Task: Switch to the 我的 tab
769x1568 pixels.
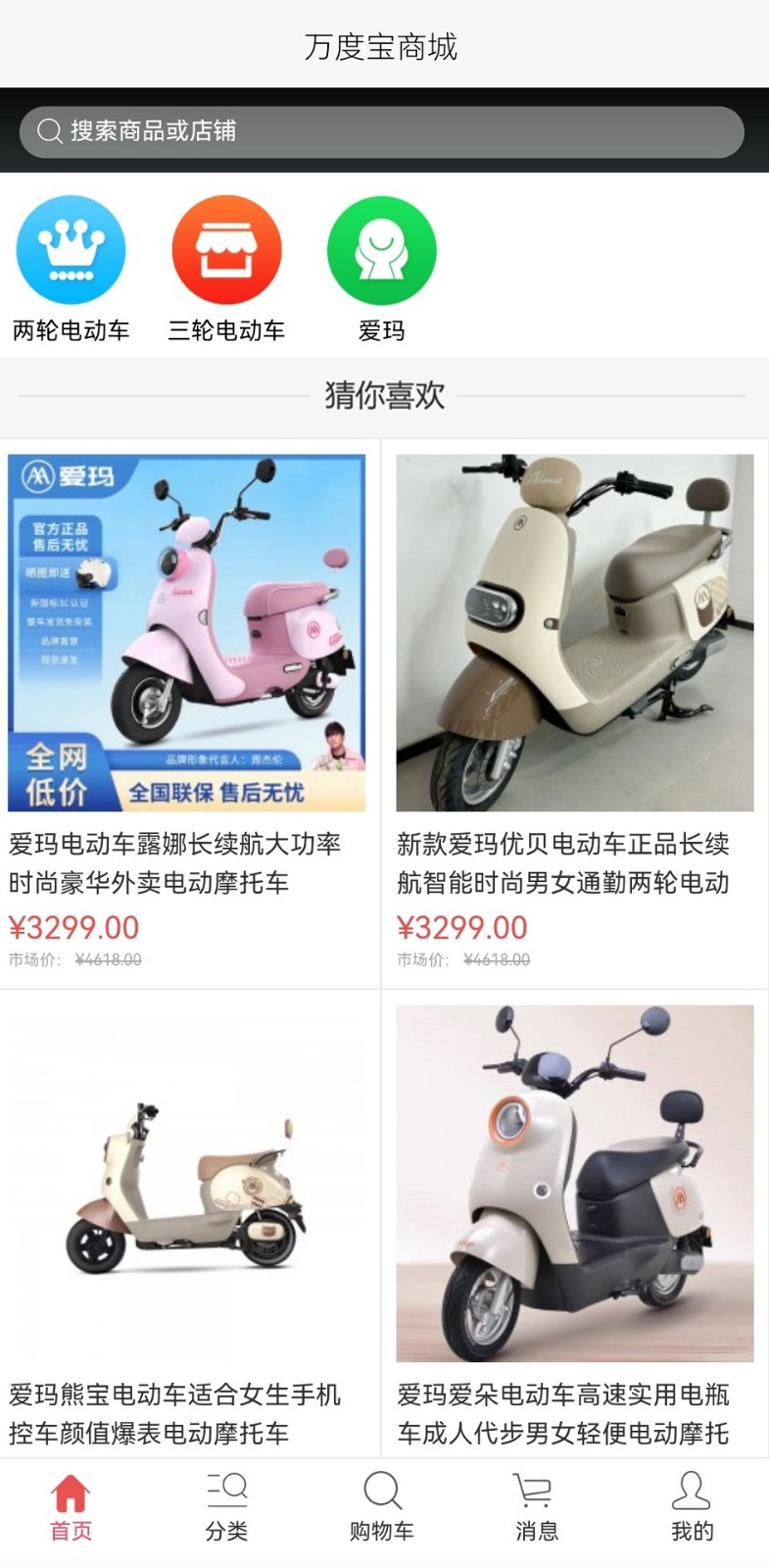Action: point(692,1506)
